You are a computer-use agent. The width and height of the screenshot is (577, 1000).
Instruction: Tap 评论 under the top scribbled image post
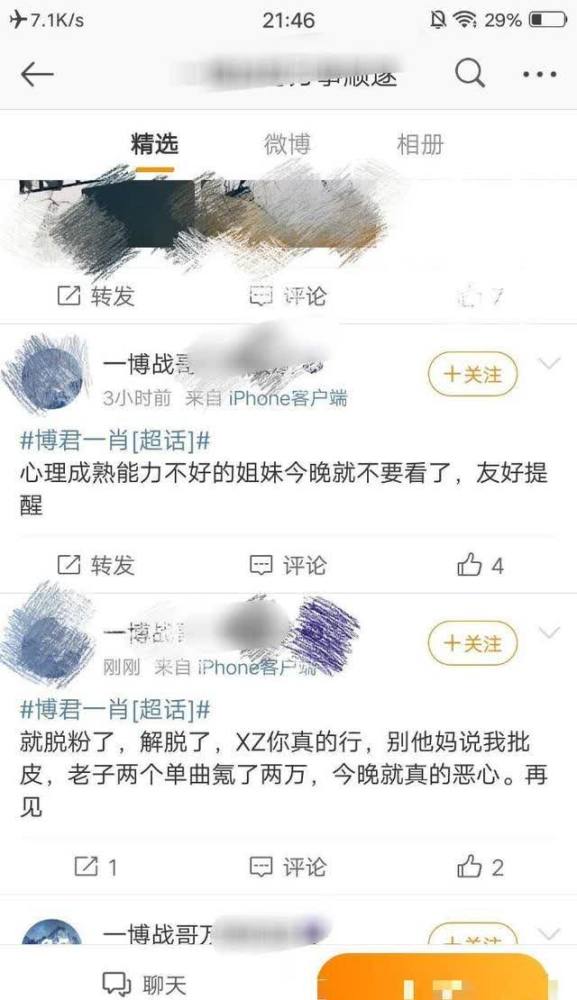tap(287, 296)
